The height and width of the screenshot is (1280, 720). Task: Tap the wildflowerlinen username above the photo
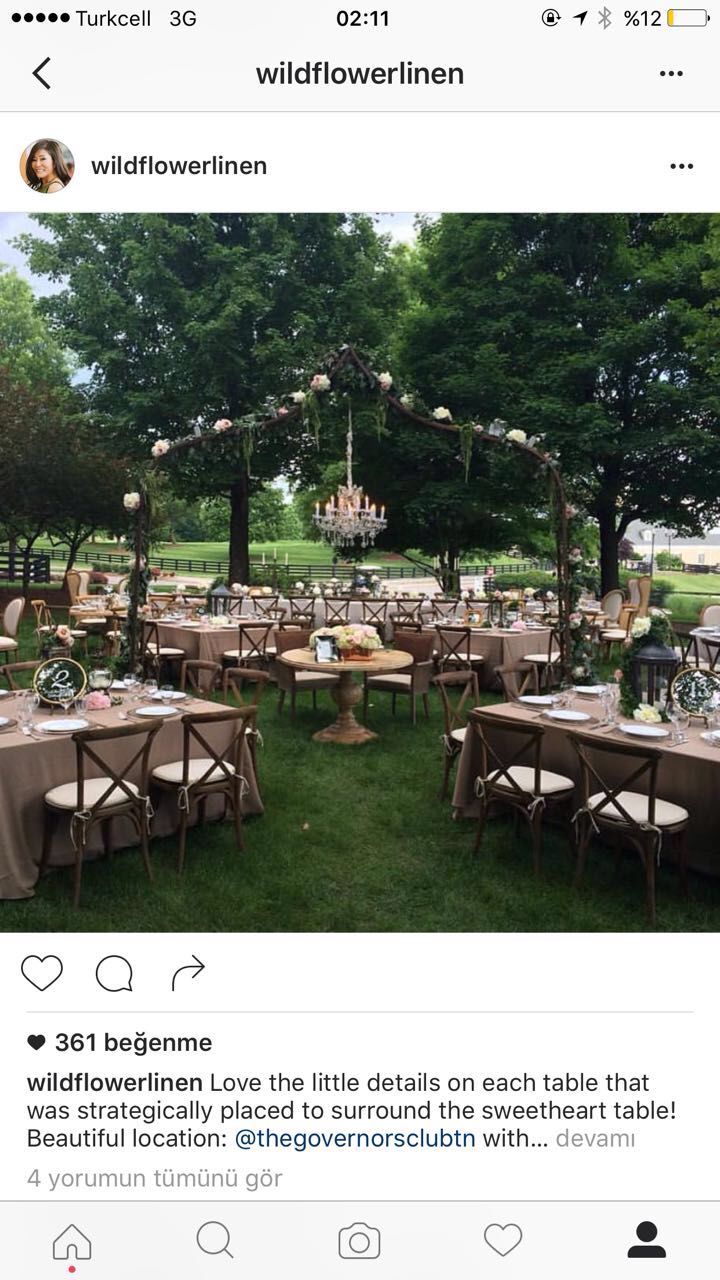coord(179,166)
